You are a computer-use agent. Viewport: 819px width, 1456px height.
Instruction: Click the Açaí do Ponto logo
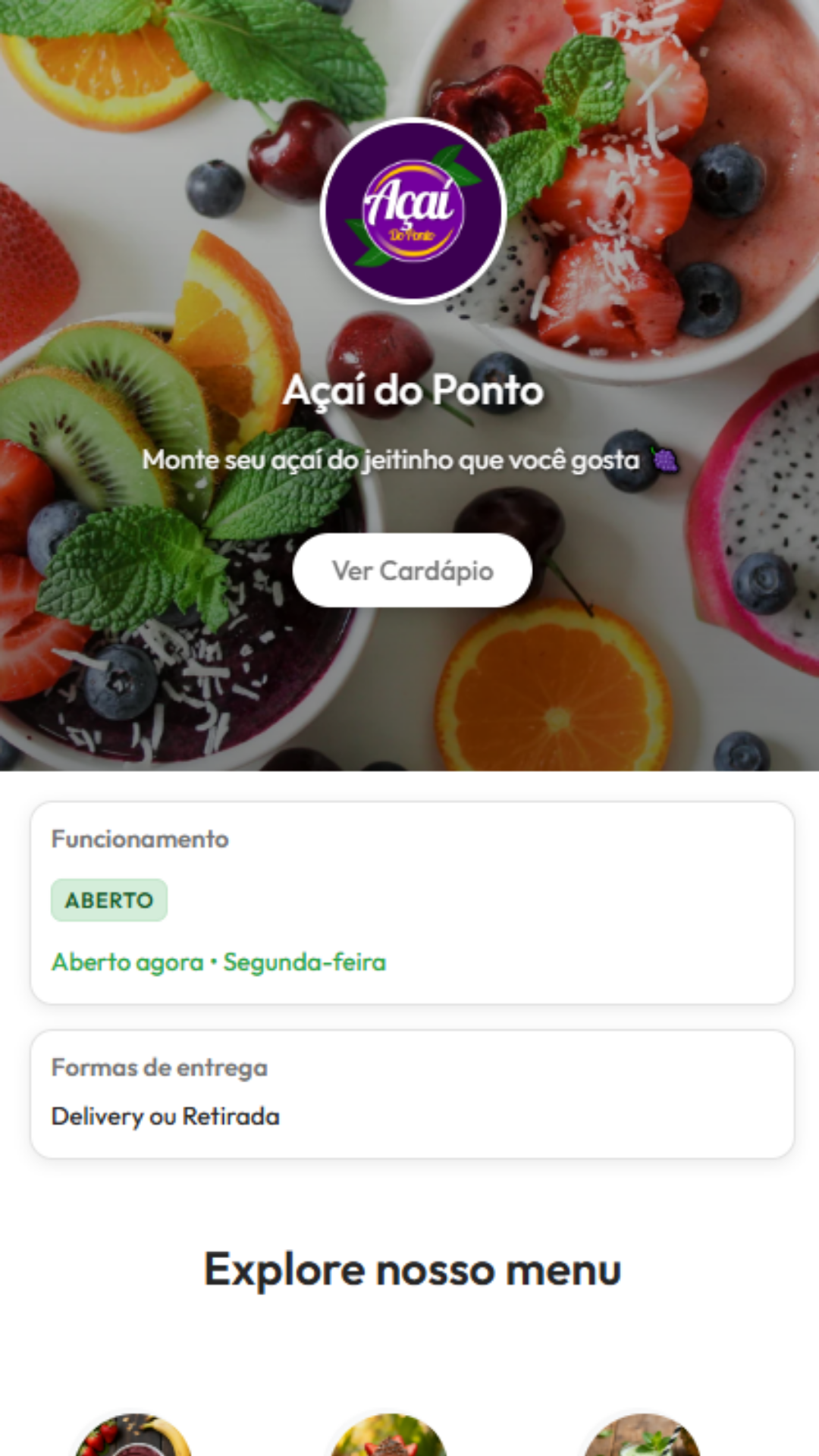click(412, 212)
